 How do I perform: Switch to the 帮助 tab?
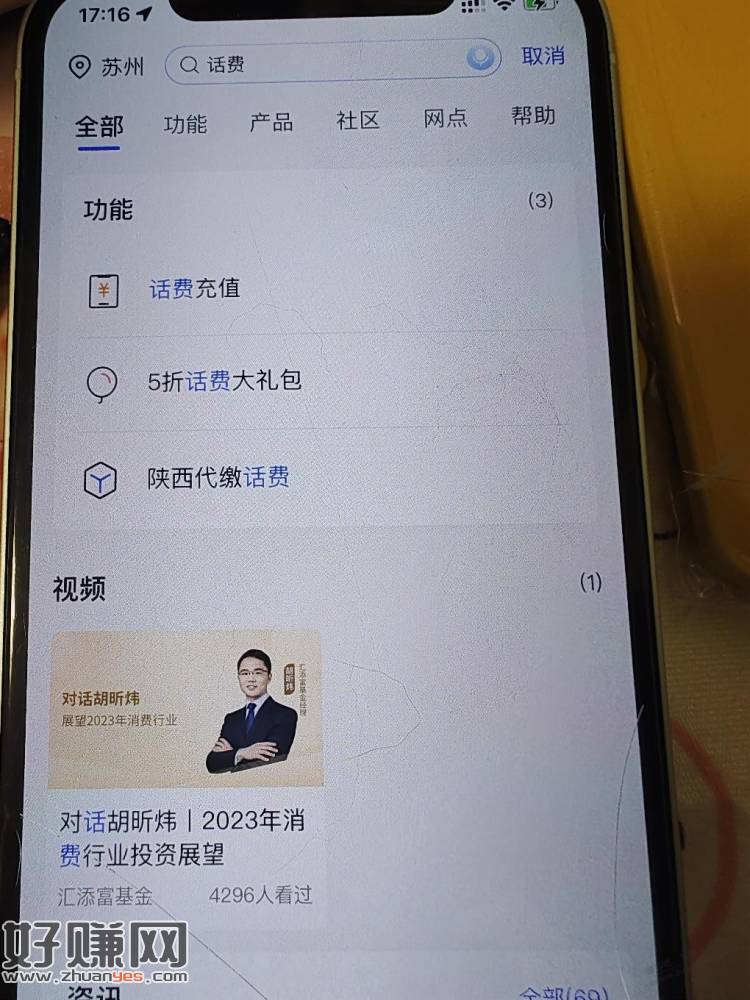pyautogui.click(x=533, y=116)
